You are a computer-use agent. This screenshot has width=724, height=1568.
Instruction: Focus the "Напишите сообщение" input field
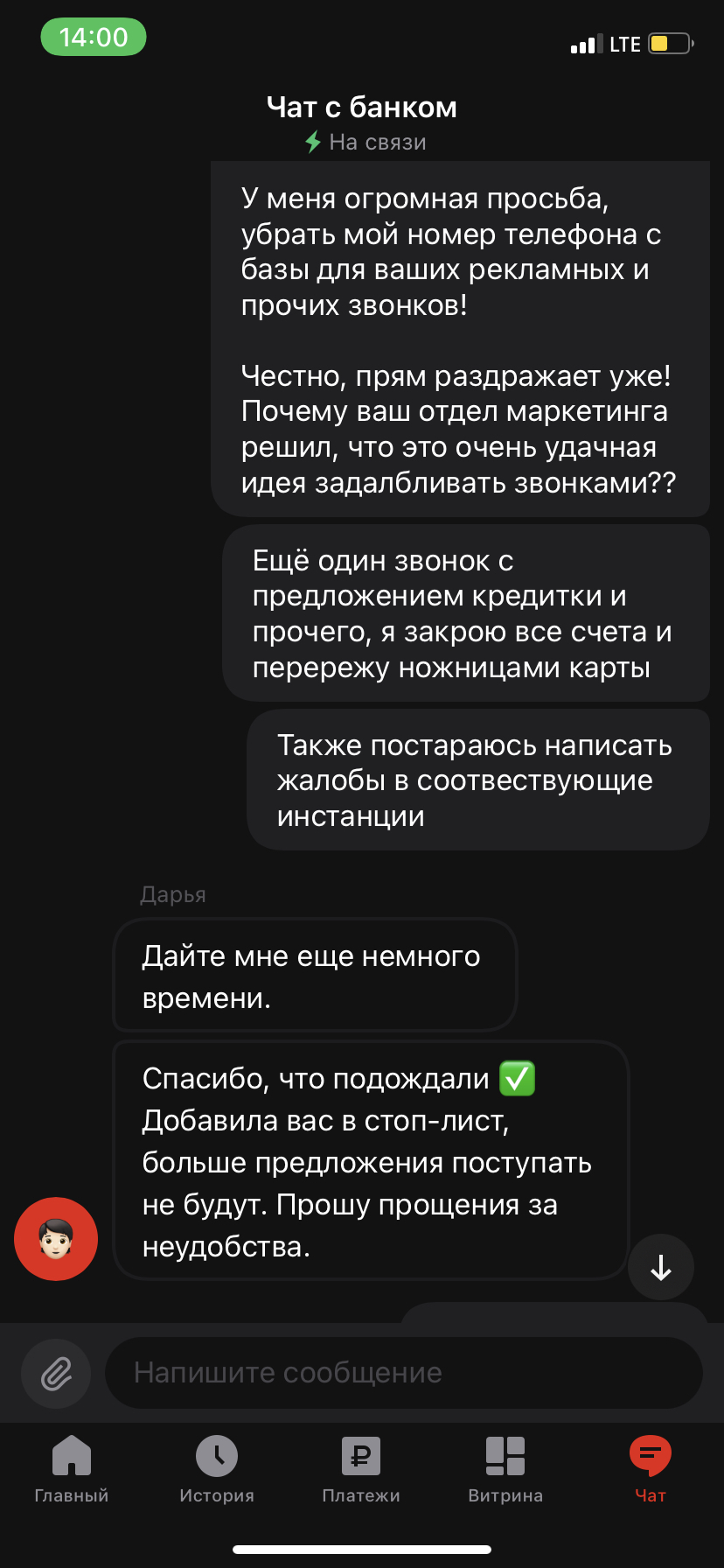[x=402, y=1373]
